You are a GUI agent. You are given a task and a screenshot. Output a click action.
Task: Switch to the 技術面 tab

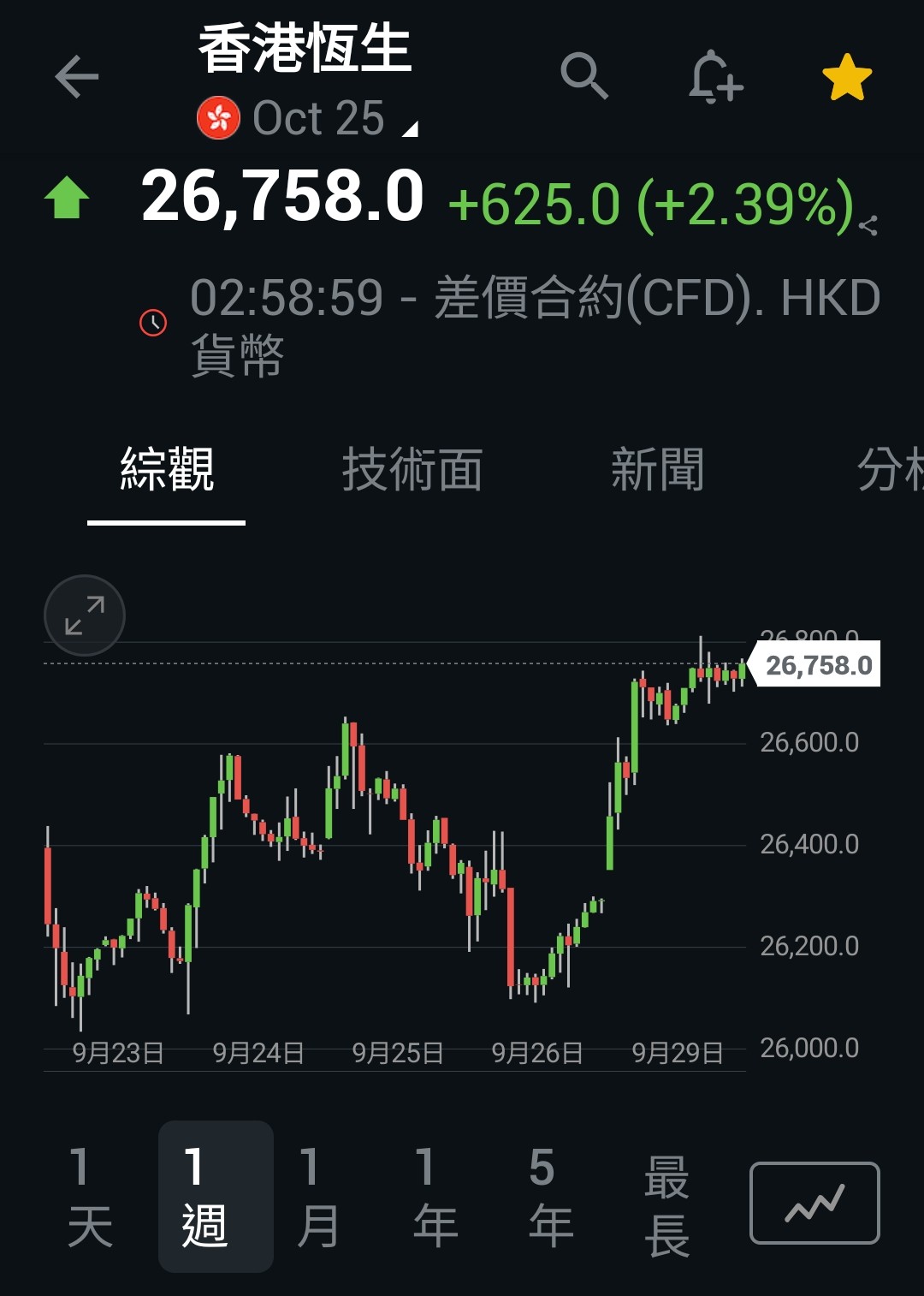click(x=412, y=470)
